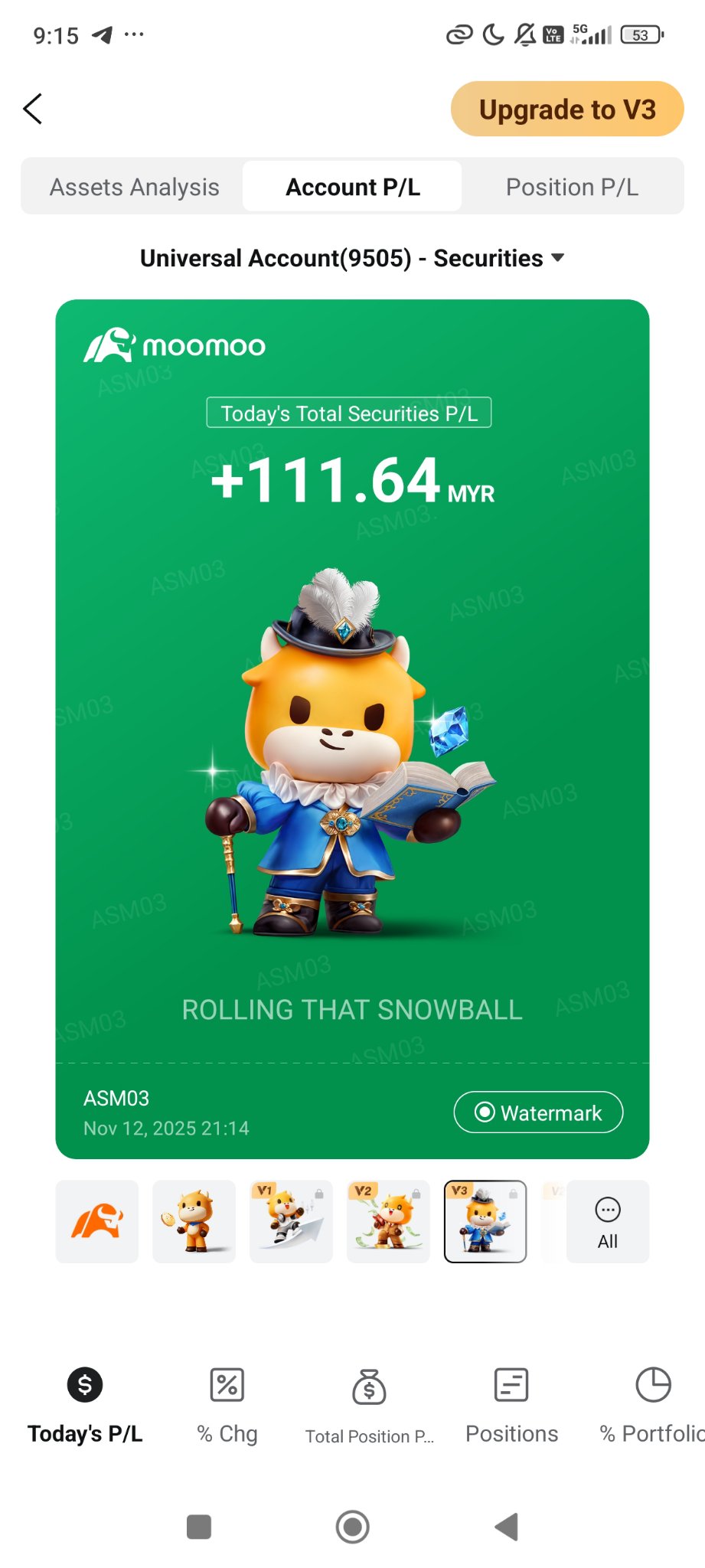Select the V3 gentleman mascot template

pos(485,1221)
